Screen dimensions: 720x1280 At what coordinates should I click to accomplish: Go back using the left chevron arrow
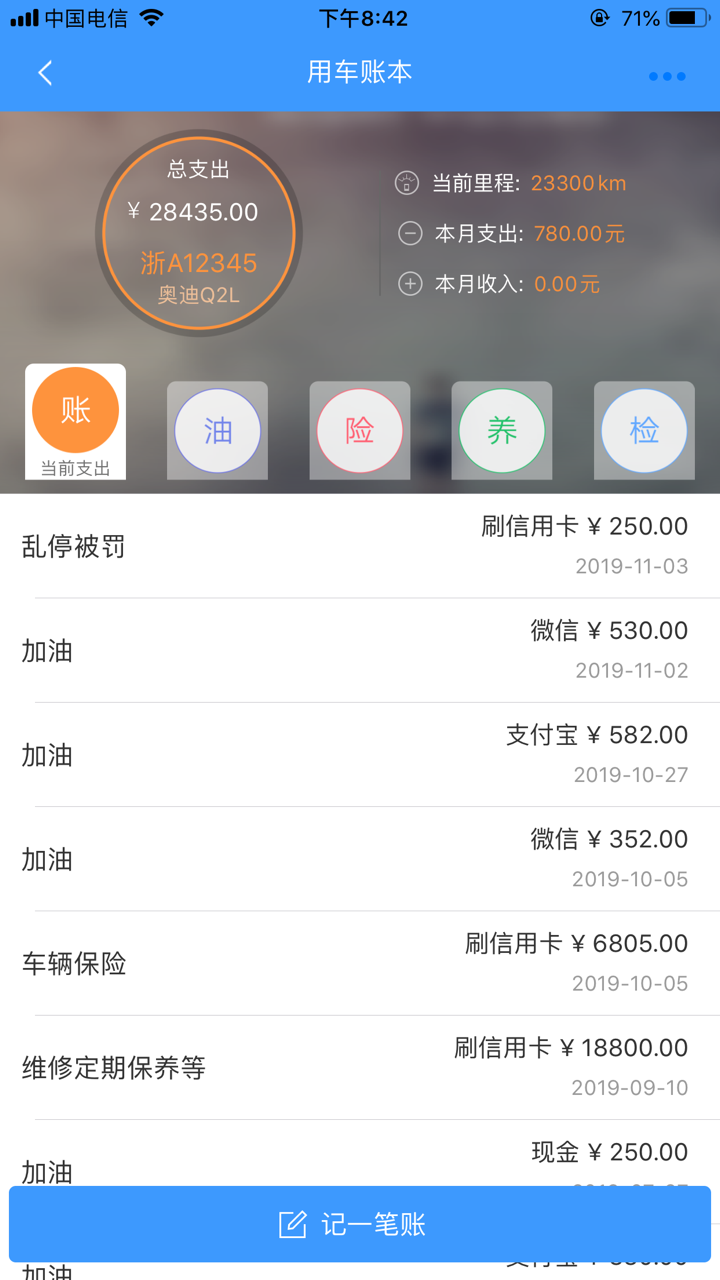point(44,73)
